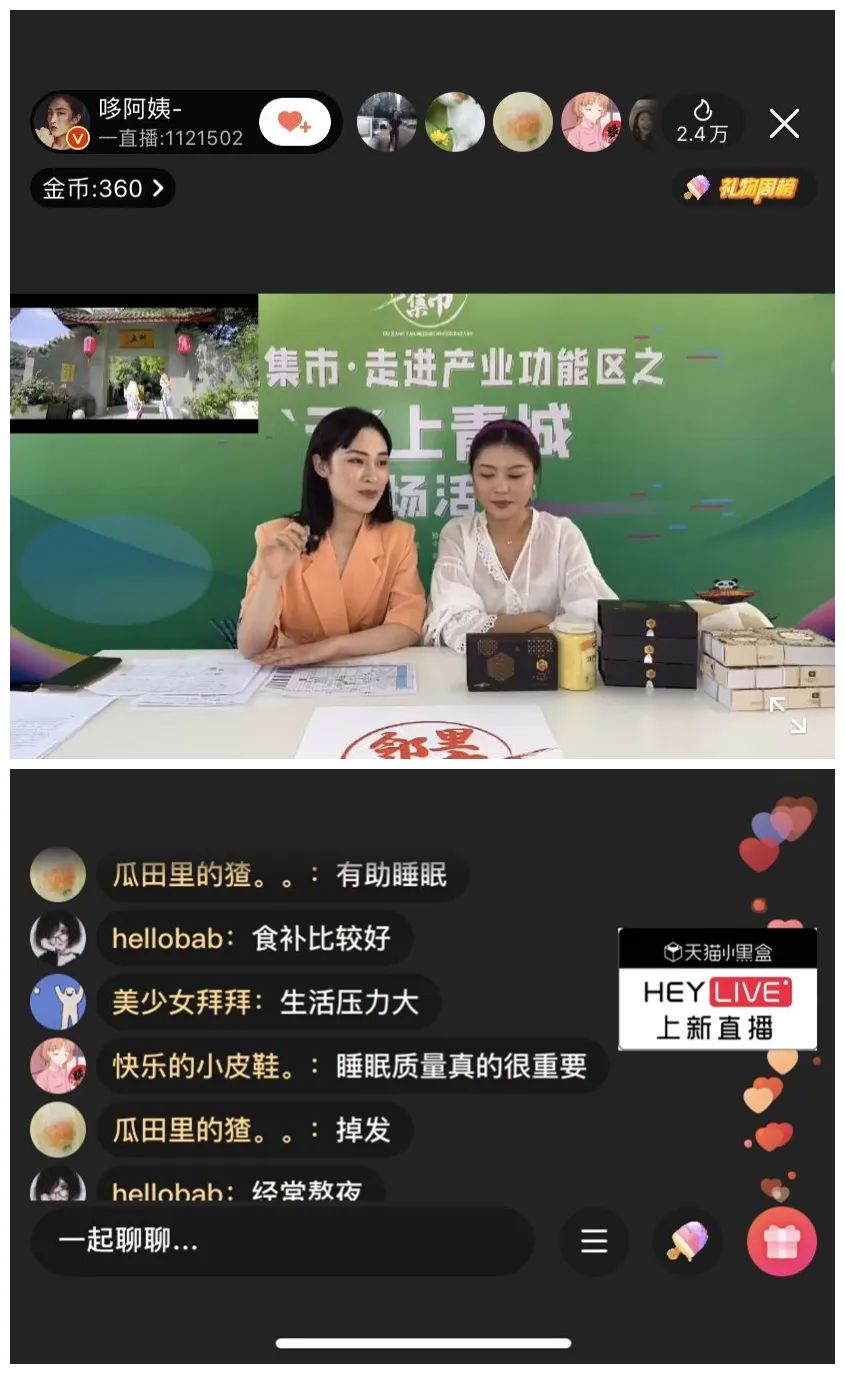Open the popsicle icon beside the gift button
Image resolution: width=845 pixels, height=1374 pixels.
coord(687,1241)
